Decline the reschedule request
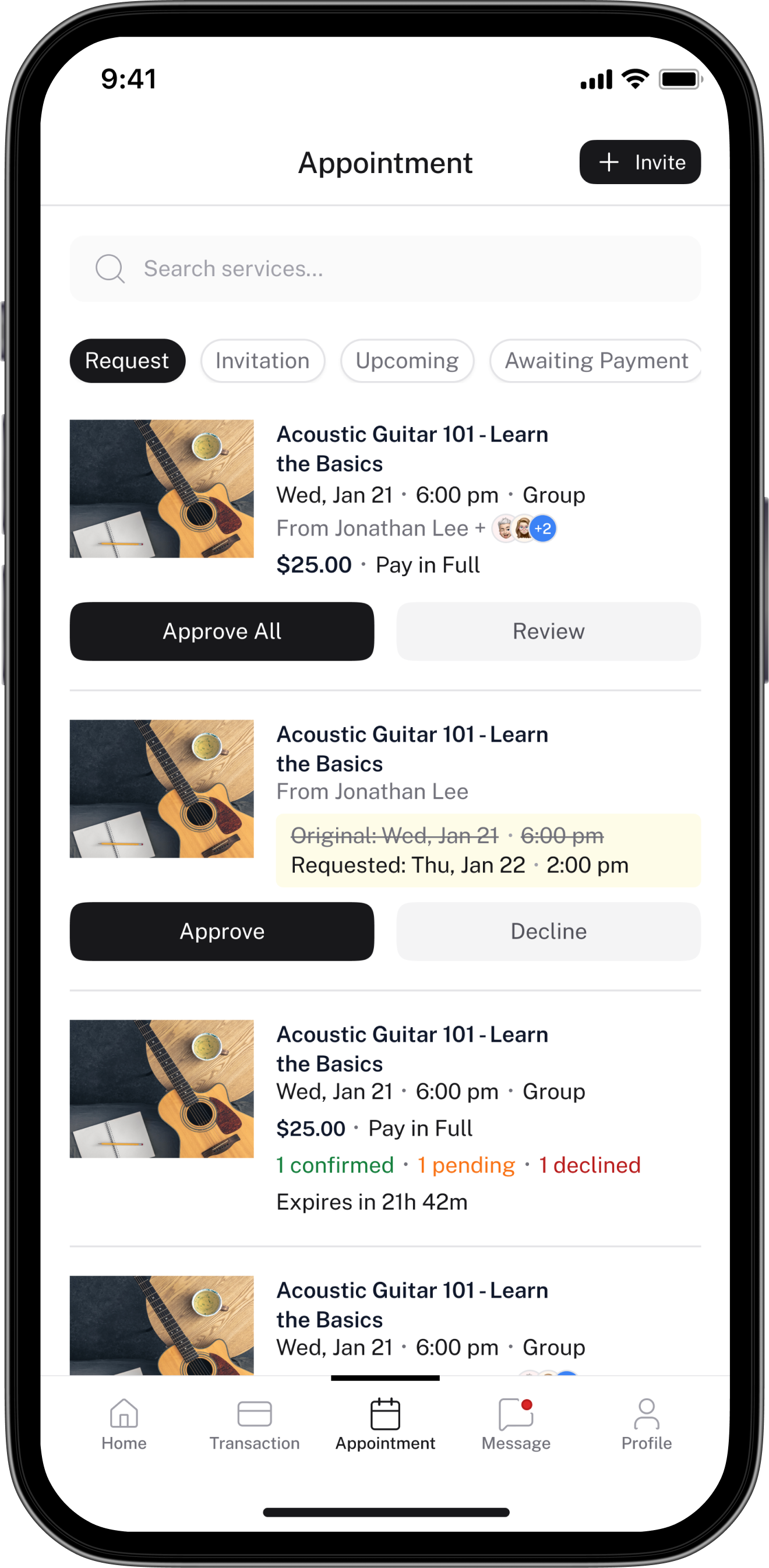Viewport: 769px width, 1568px height. click(548, 931)
